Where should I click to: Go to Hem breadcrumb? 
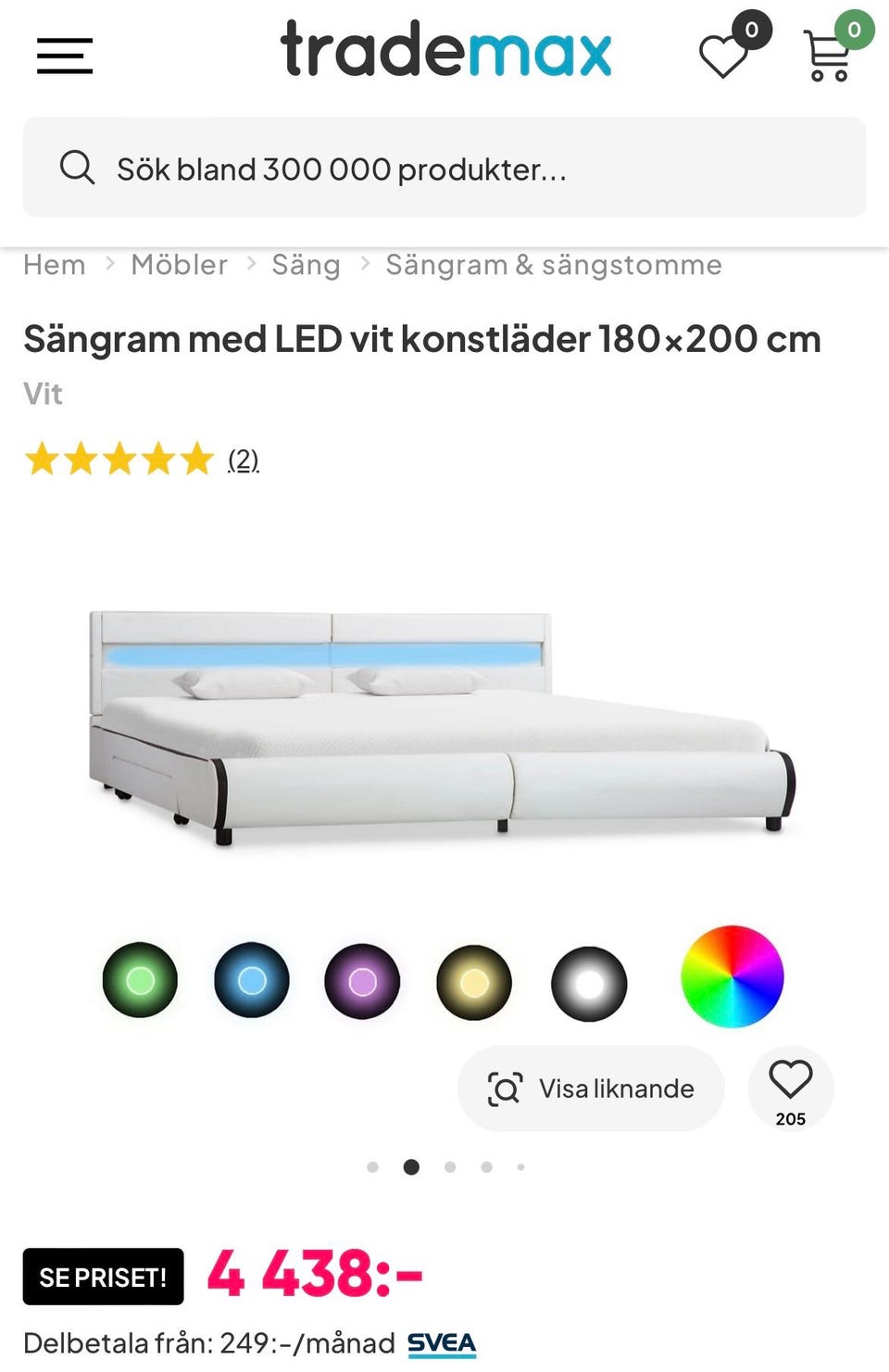pos(55,265)
